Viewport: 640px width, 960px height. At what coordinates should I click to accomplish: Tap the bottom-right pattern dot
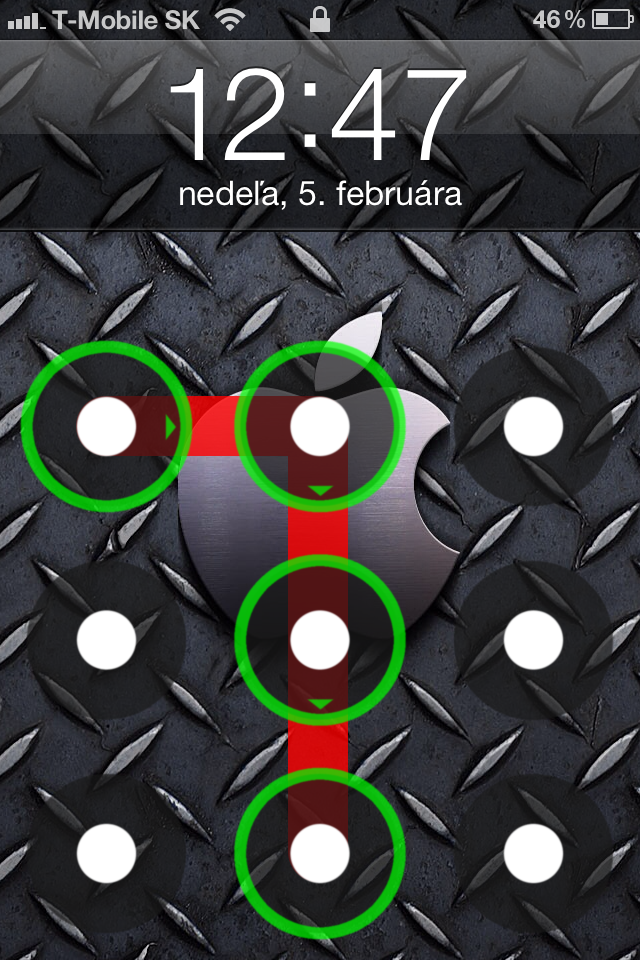point(534,854)
